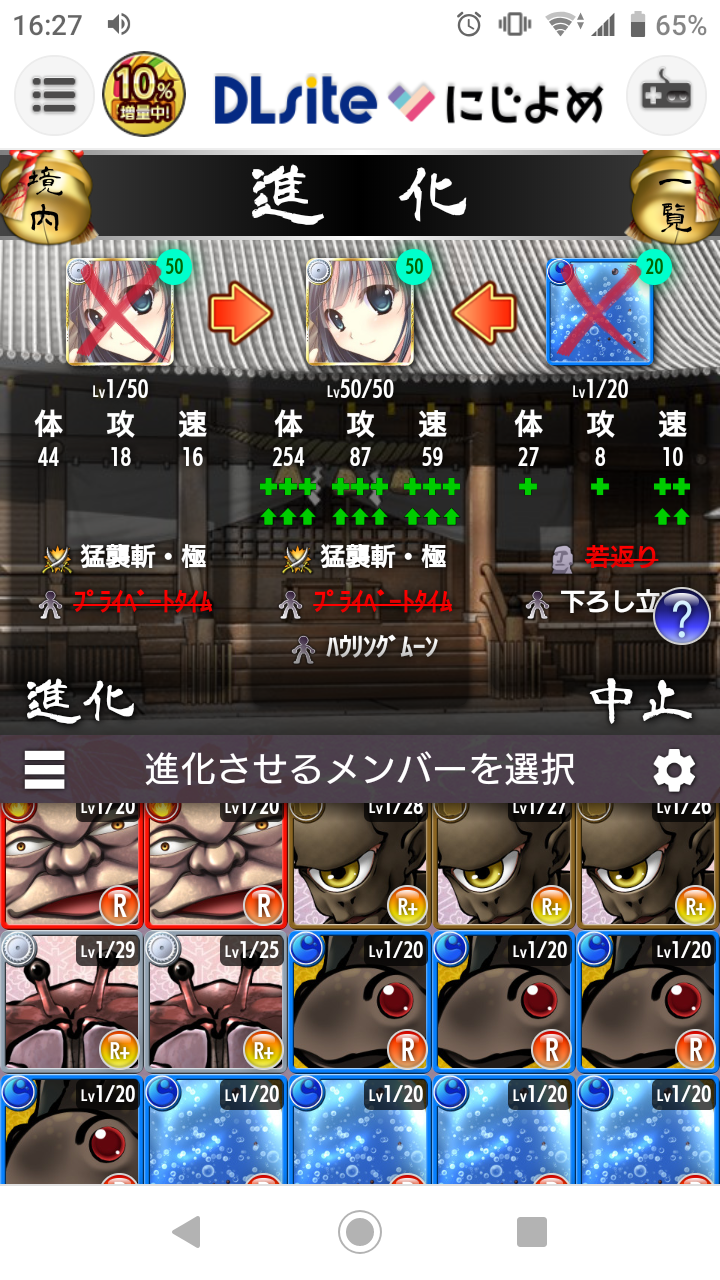Select the Lv1/29 R+ crab card
The image size is (720, 1280).
coord(73,1003)
